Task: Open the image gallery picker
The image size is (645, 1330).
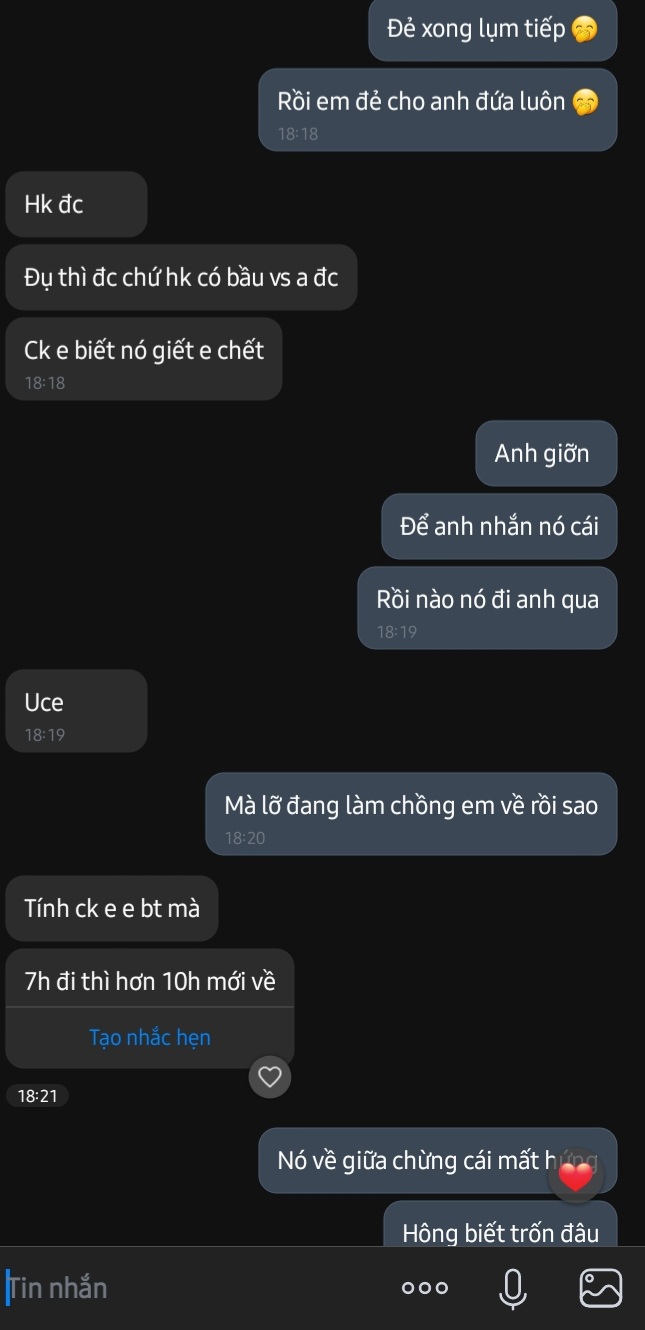Action: coord(600,1288)
